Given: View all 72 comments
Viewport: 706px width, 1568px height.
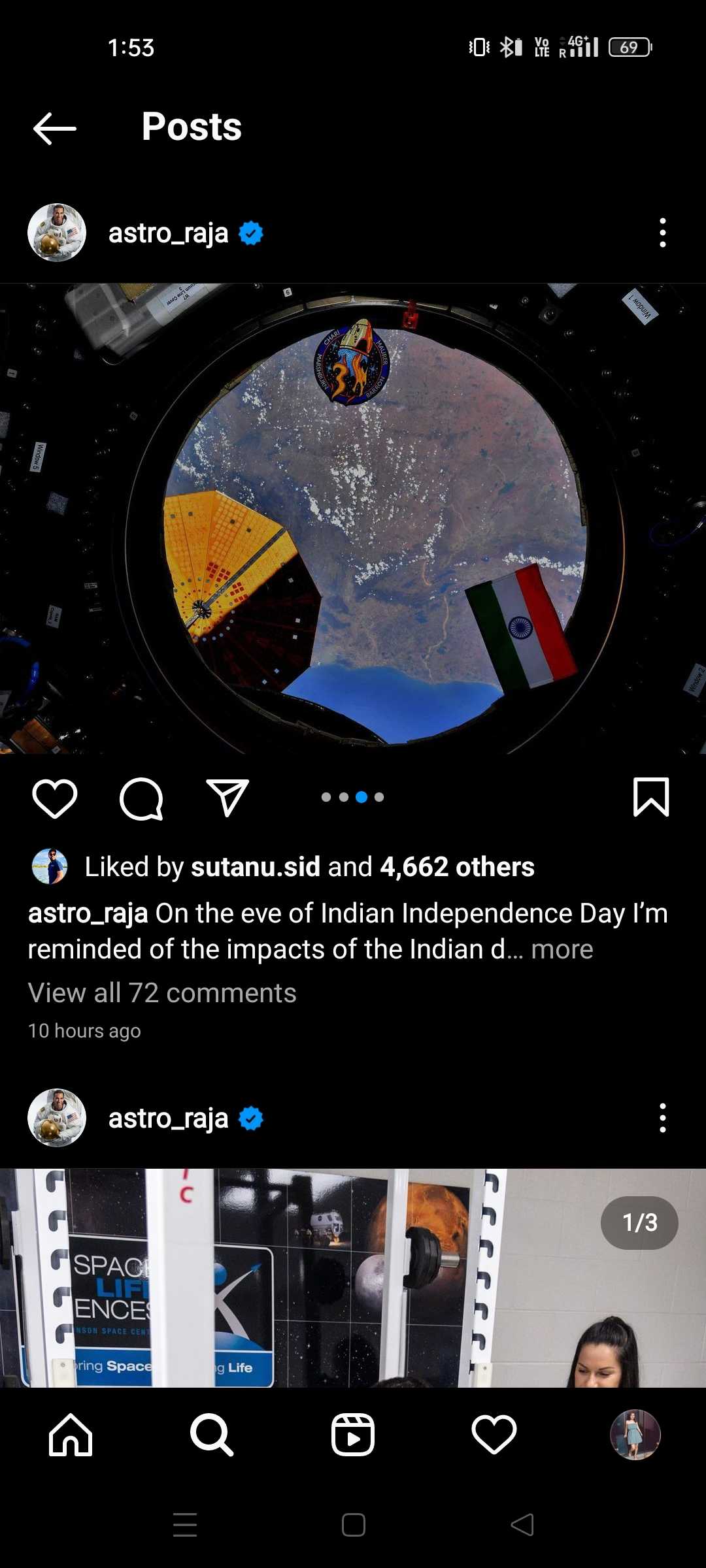Looking at the screenshot, I should pos(162,993).
